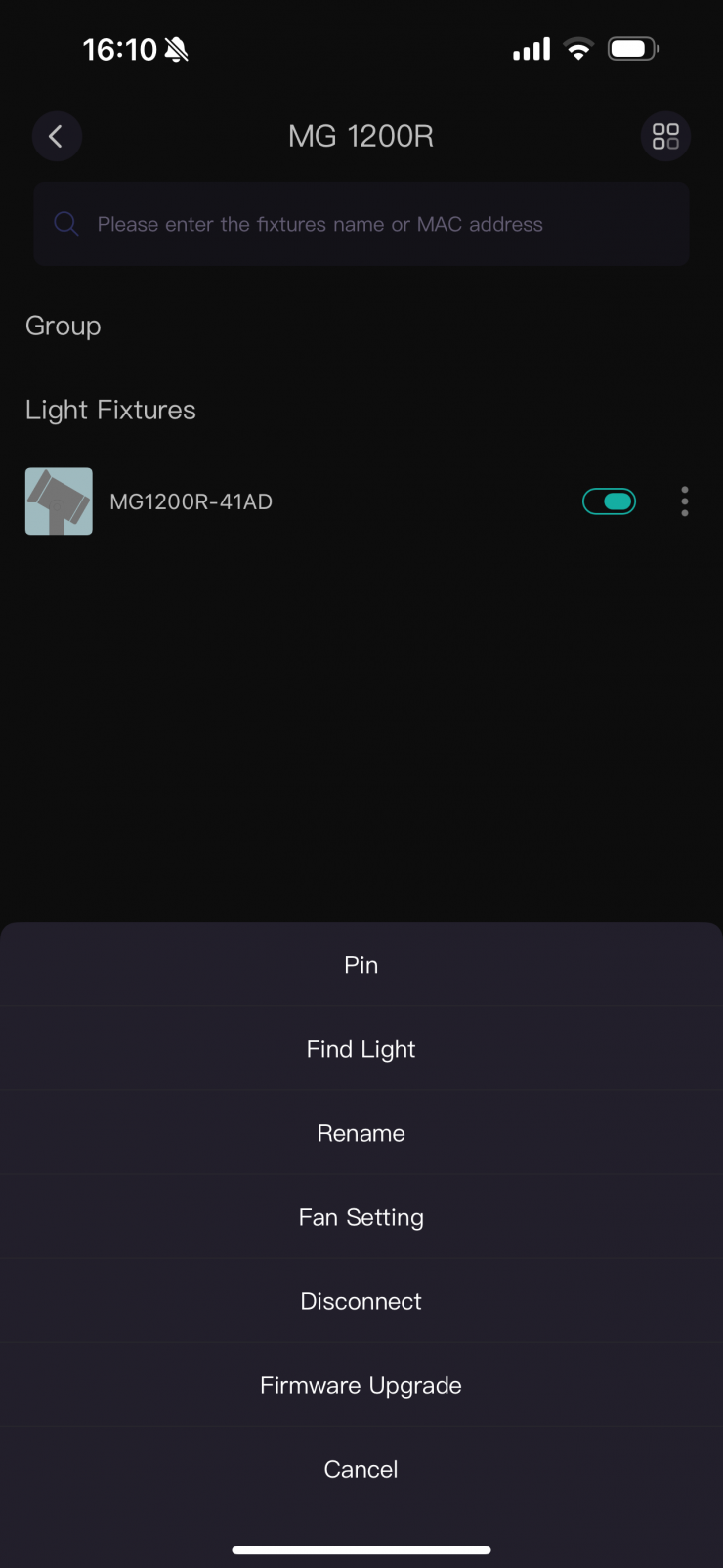Open the grid view icon

(665, 137)
